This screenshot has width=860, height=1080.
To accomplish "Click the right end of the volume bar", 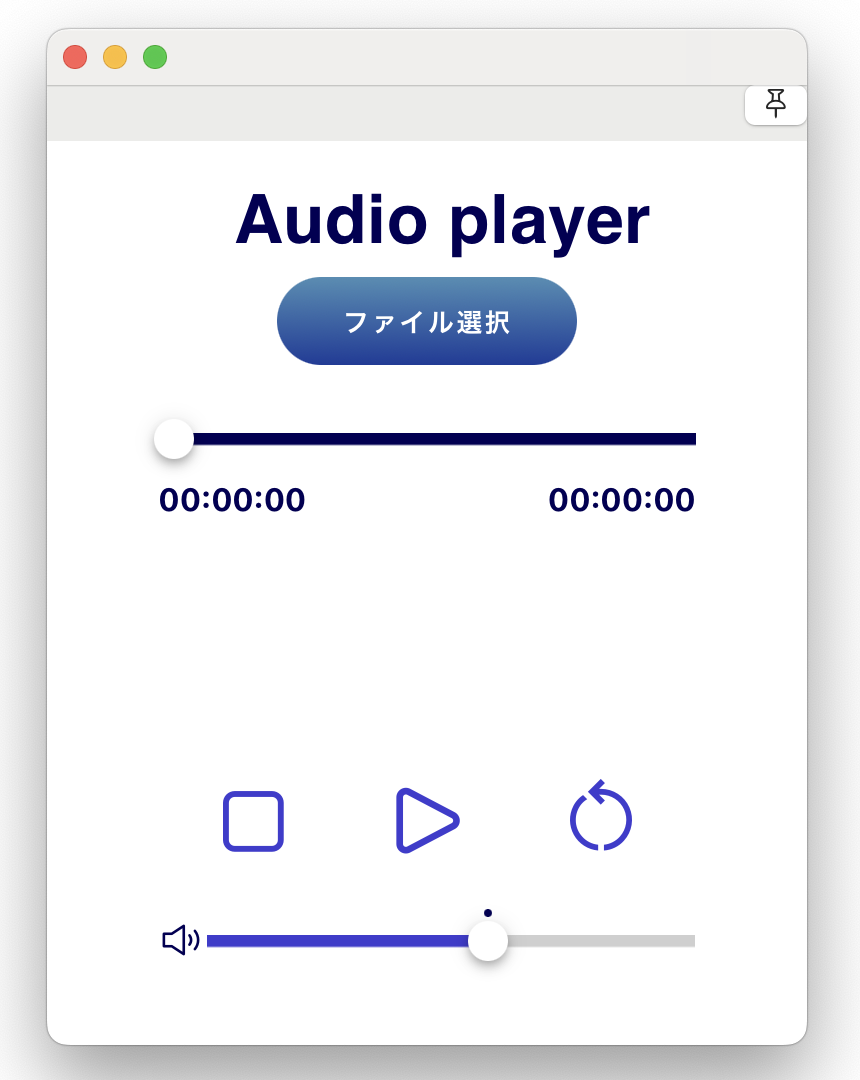I will point(690,940).
